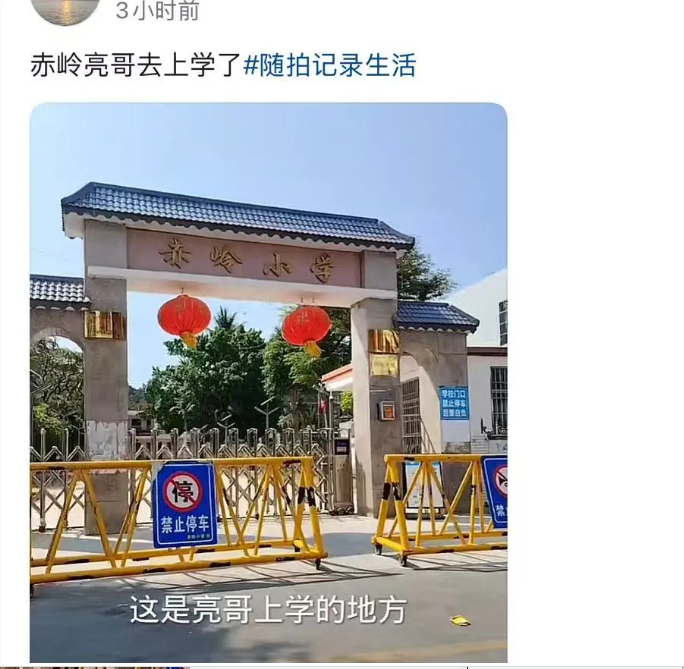Open the poster's profile avatar
The image size is (684, 669).
coord(65,9)
